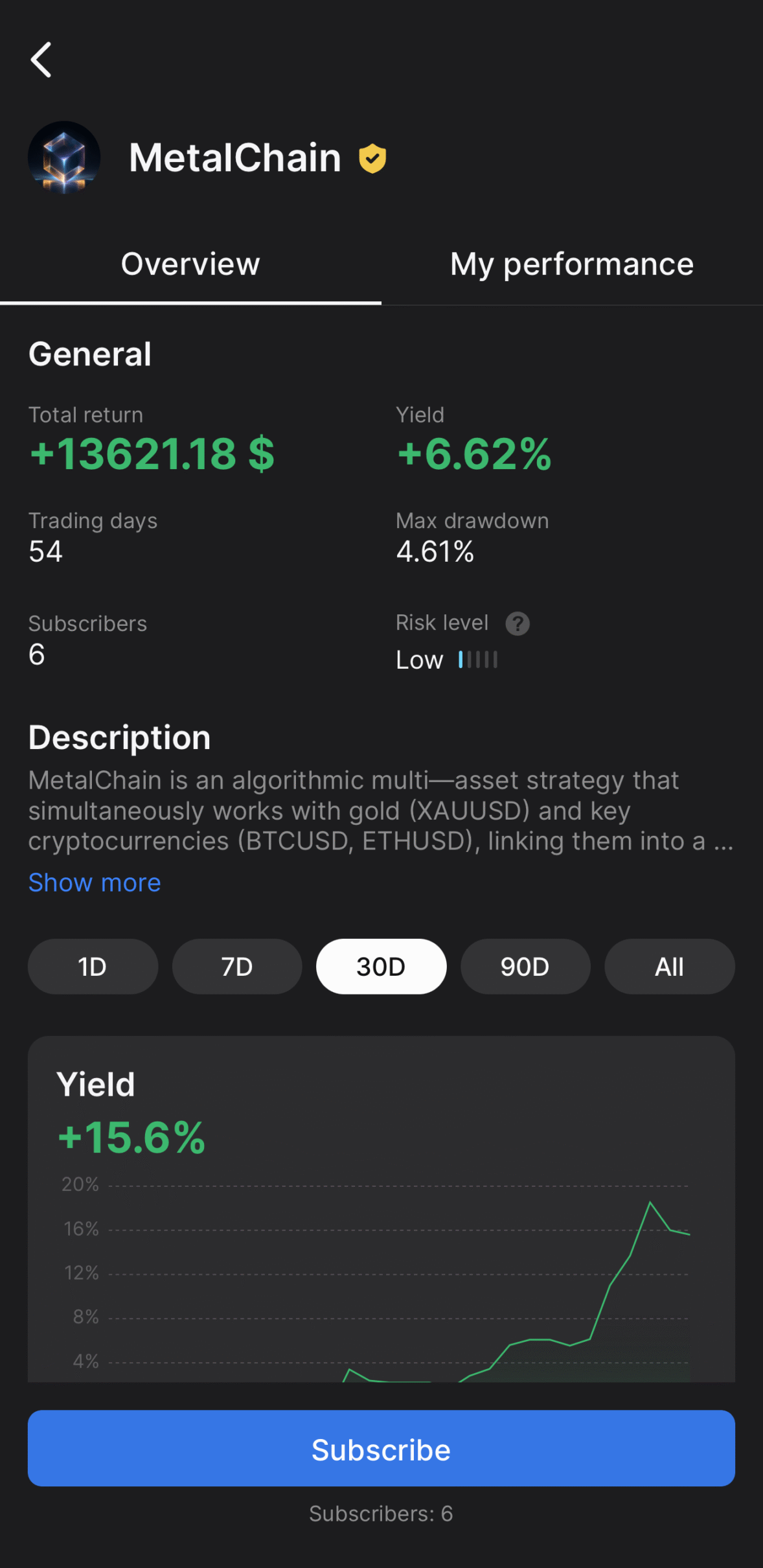Click the Total return value
This screenshot has height=1568, width=763.
(152, 454)
